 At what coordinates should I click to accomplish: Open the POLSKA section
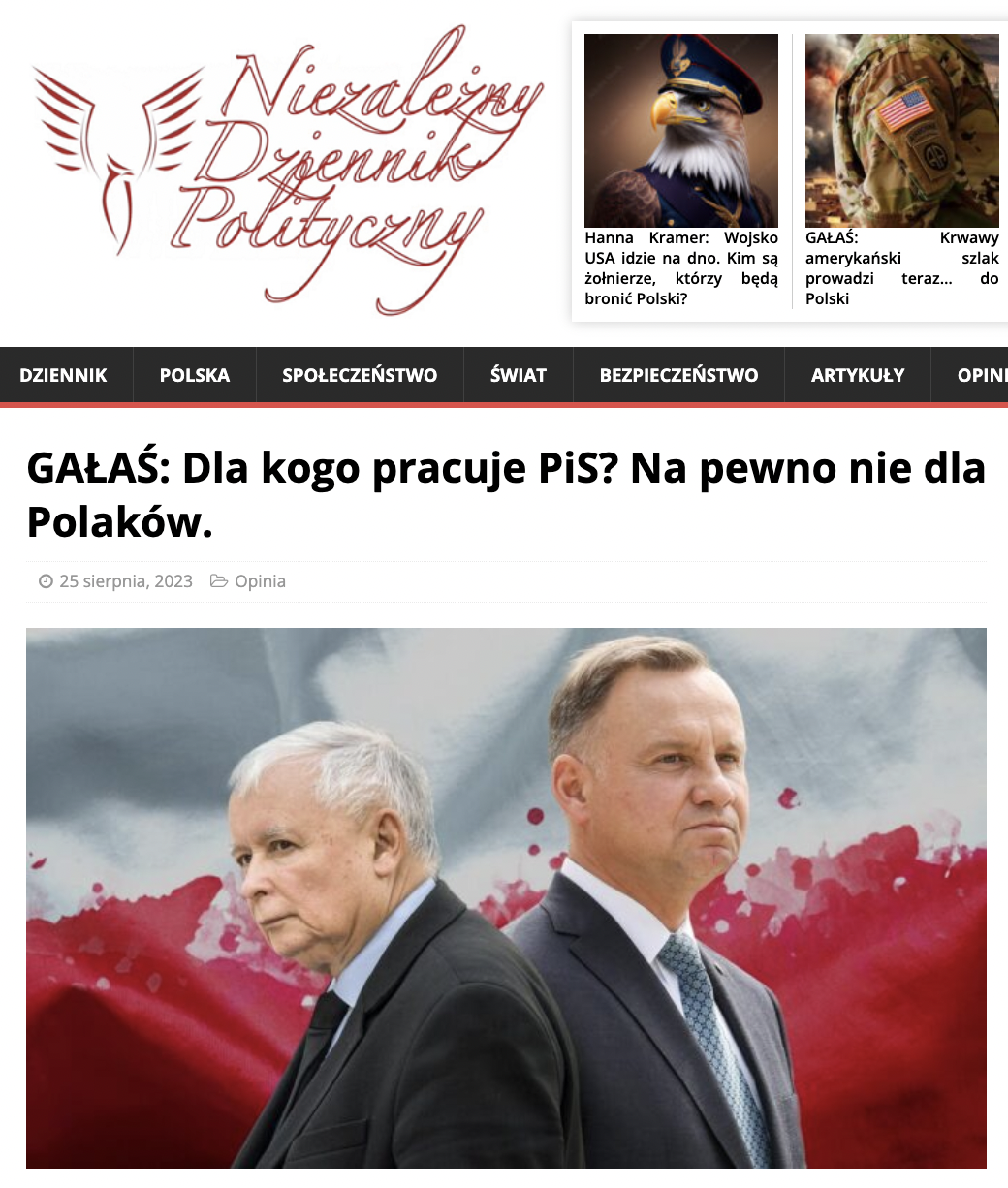[x=194, y=375]
